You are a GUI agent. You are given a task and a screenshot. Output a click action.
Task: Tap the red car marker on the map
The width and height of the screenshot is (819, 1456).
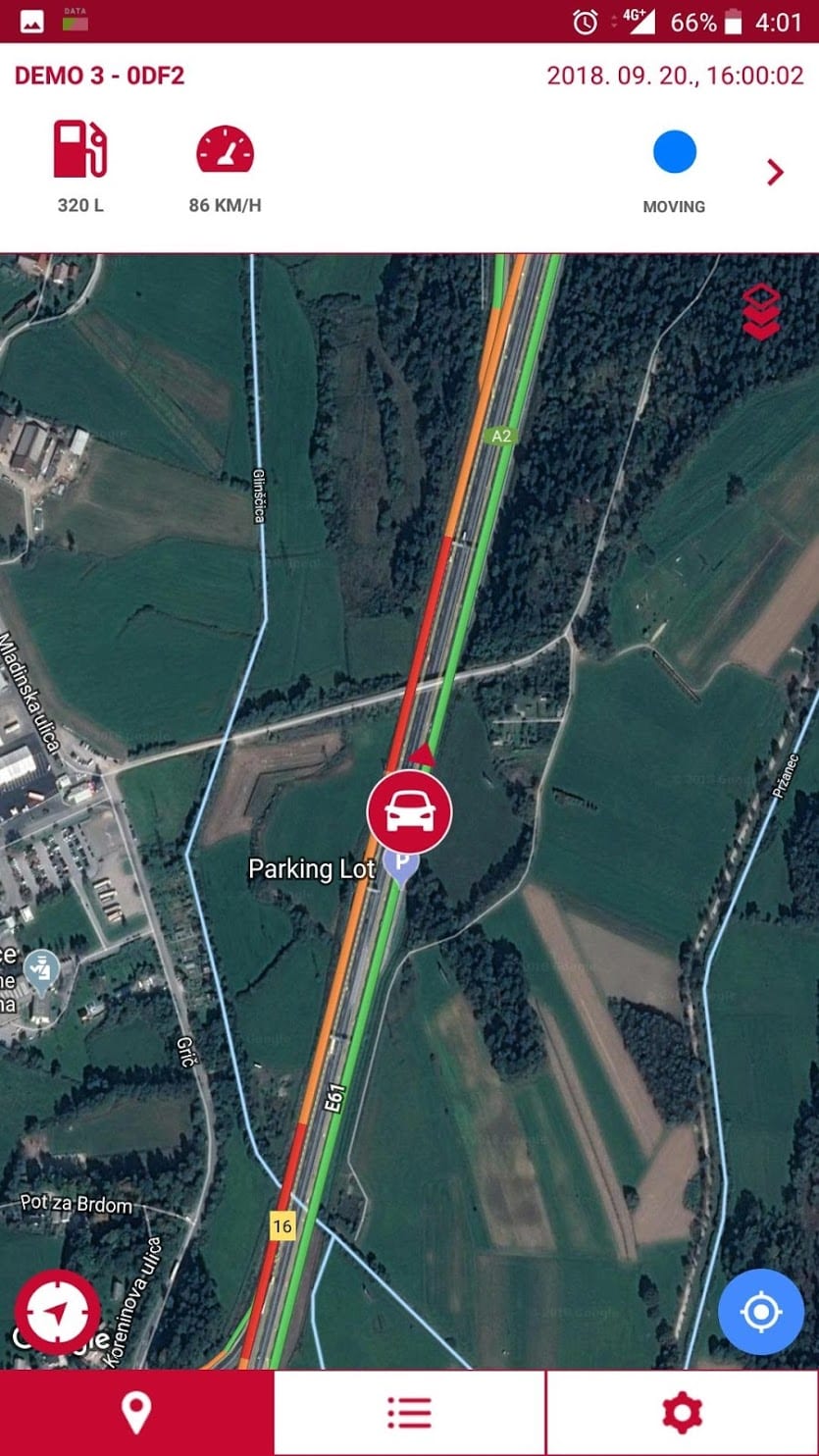[x=409, y=812]
